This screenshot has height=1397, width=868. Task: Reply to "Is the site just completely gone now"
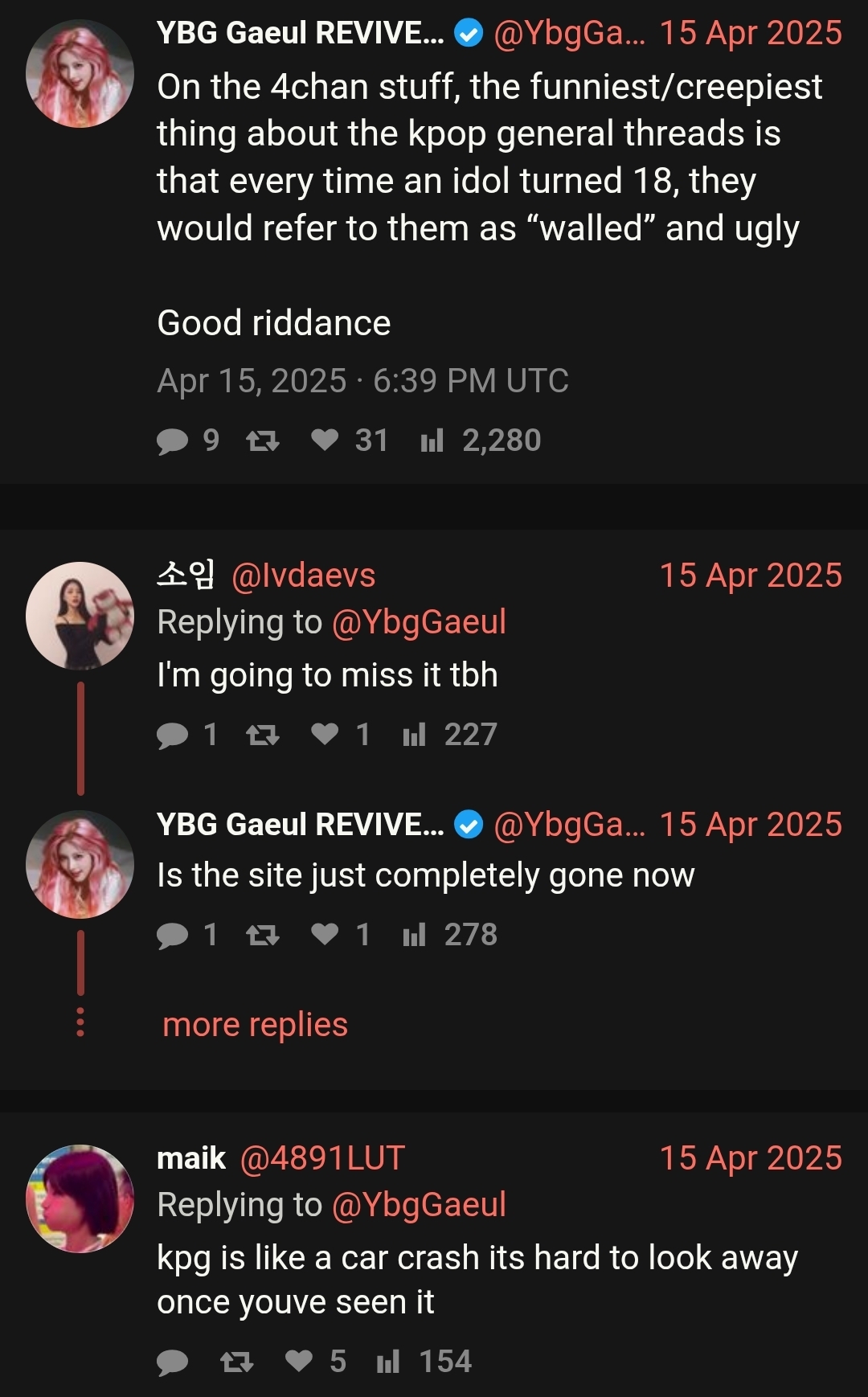[x=172, y=934]
